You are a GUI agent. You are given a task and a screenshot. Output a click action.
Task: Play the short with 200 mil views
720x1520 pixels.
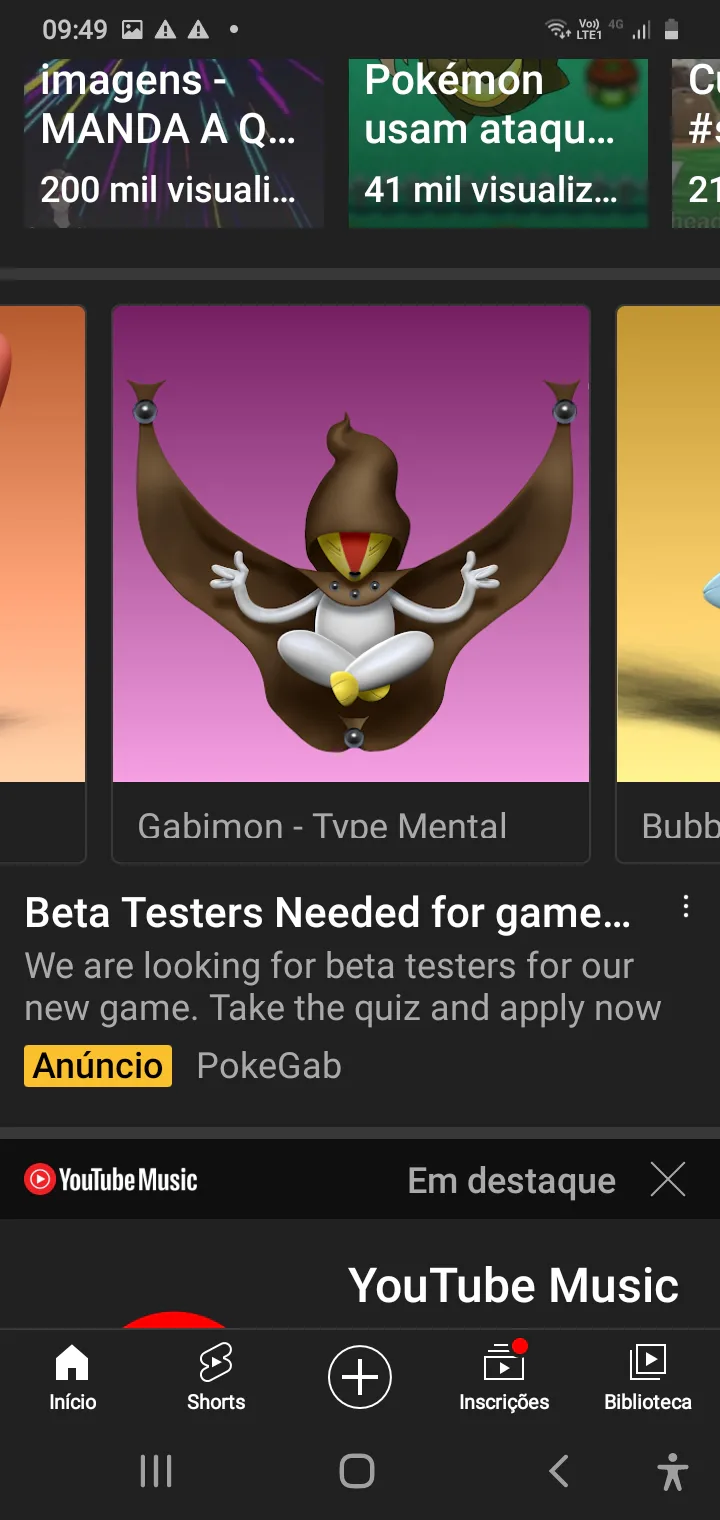(x=173, y=140)
